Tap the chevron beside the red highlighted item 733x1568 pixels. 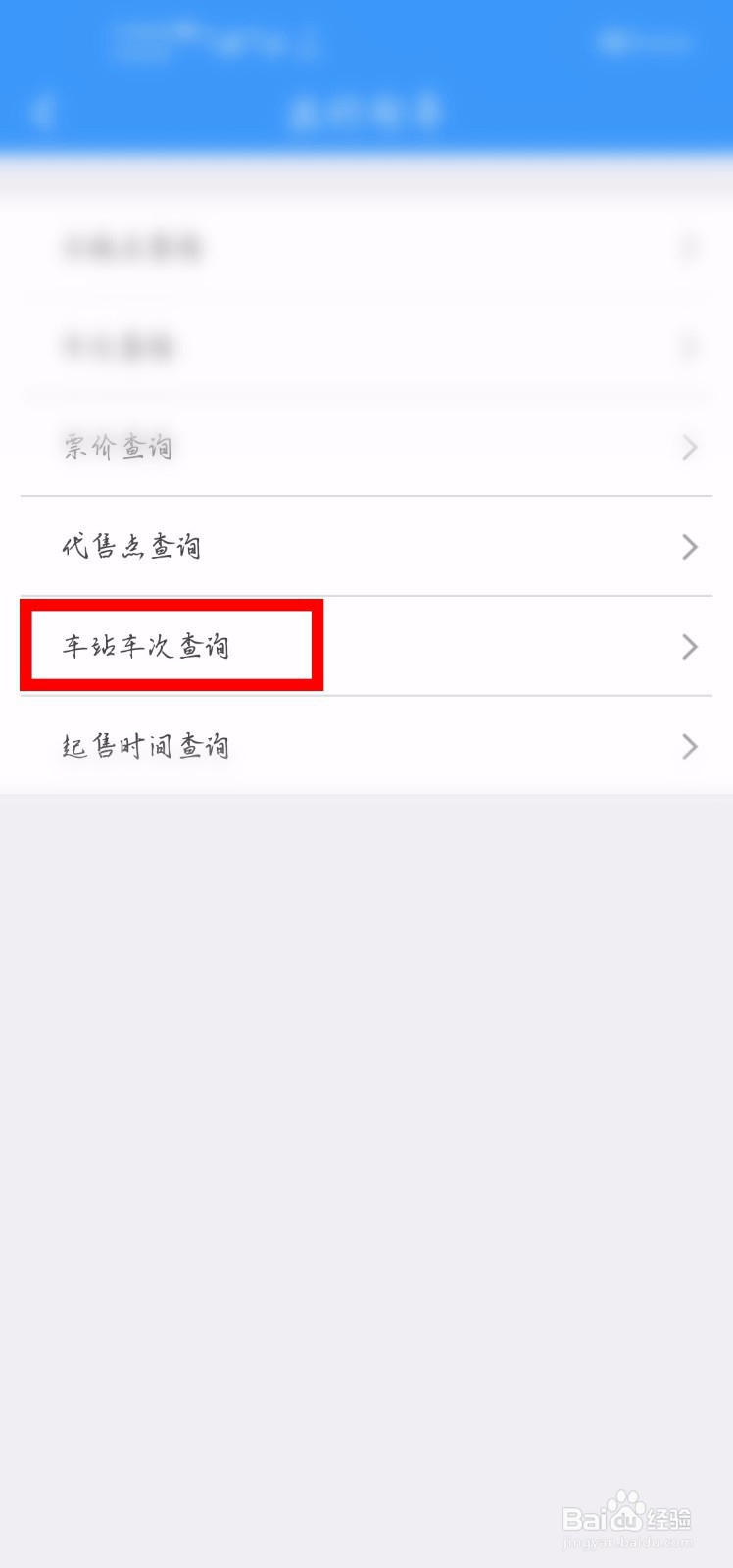pos(690,646)
